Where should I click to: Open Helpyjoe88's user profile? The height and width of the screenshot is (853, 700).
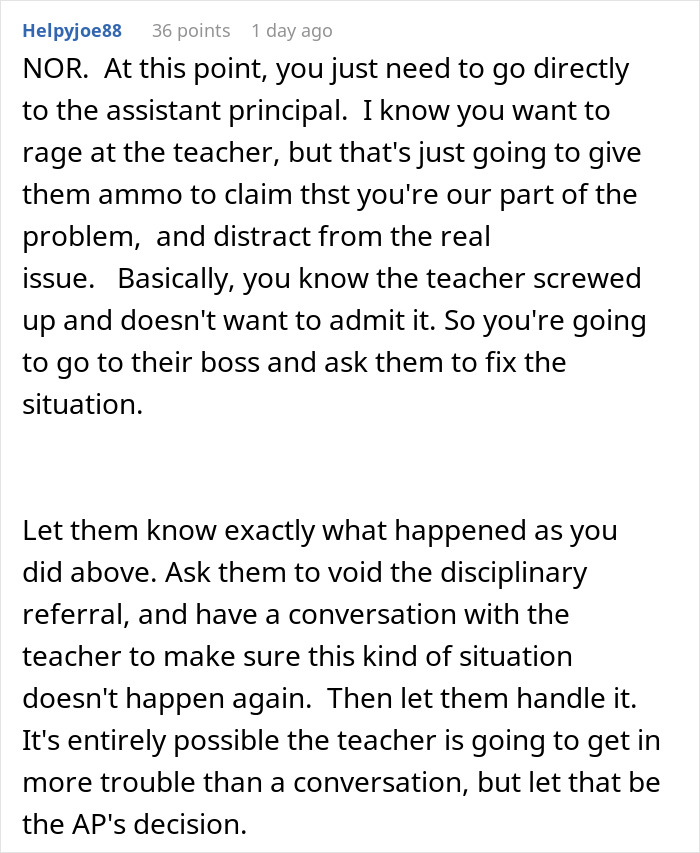click(72, 31)
